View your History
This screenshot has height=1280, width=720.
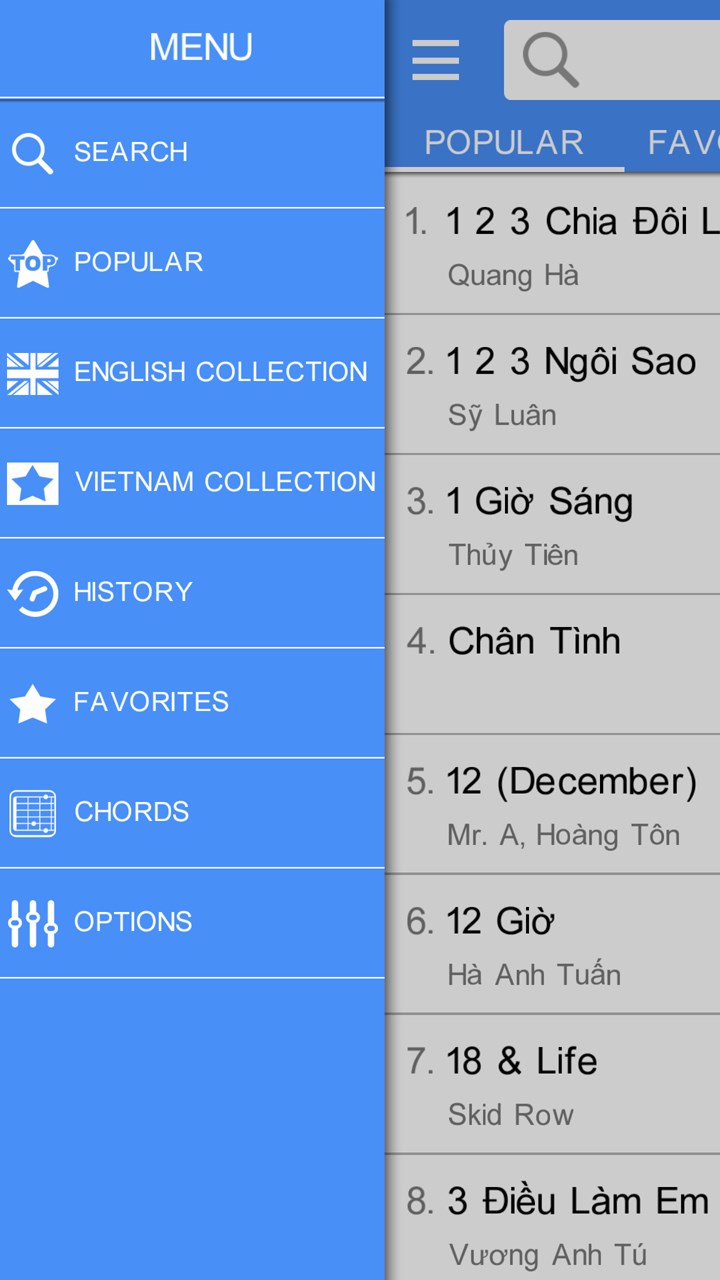click(190, 593)
